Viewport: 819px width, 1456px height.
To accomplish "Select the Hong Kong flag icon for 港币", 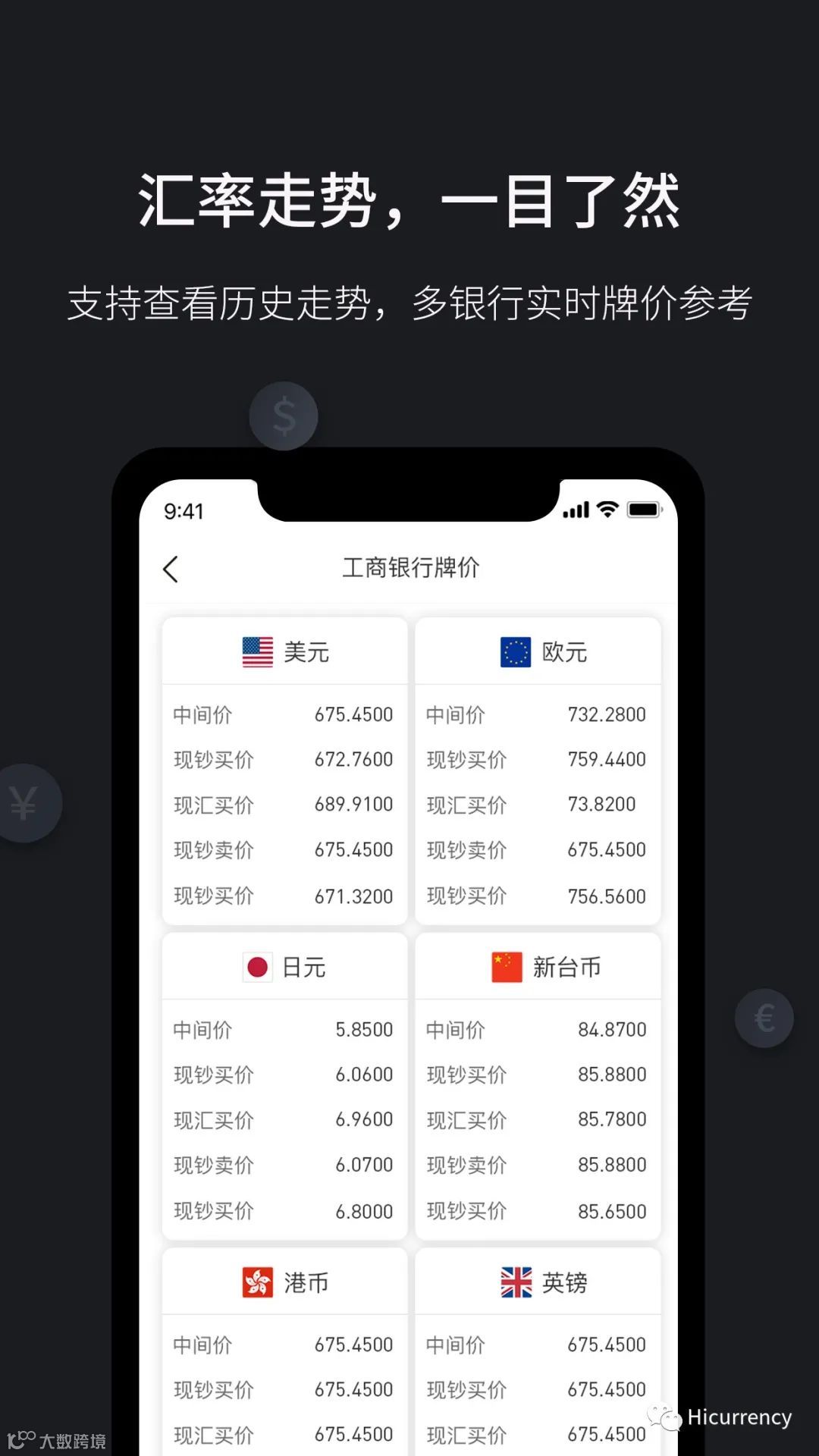I will coord(259,1280).
